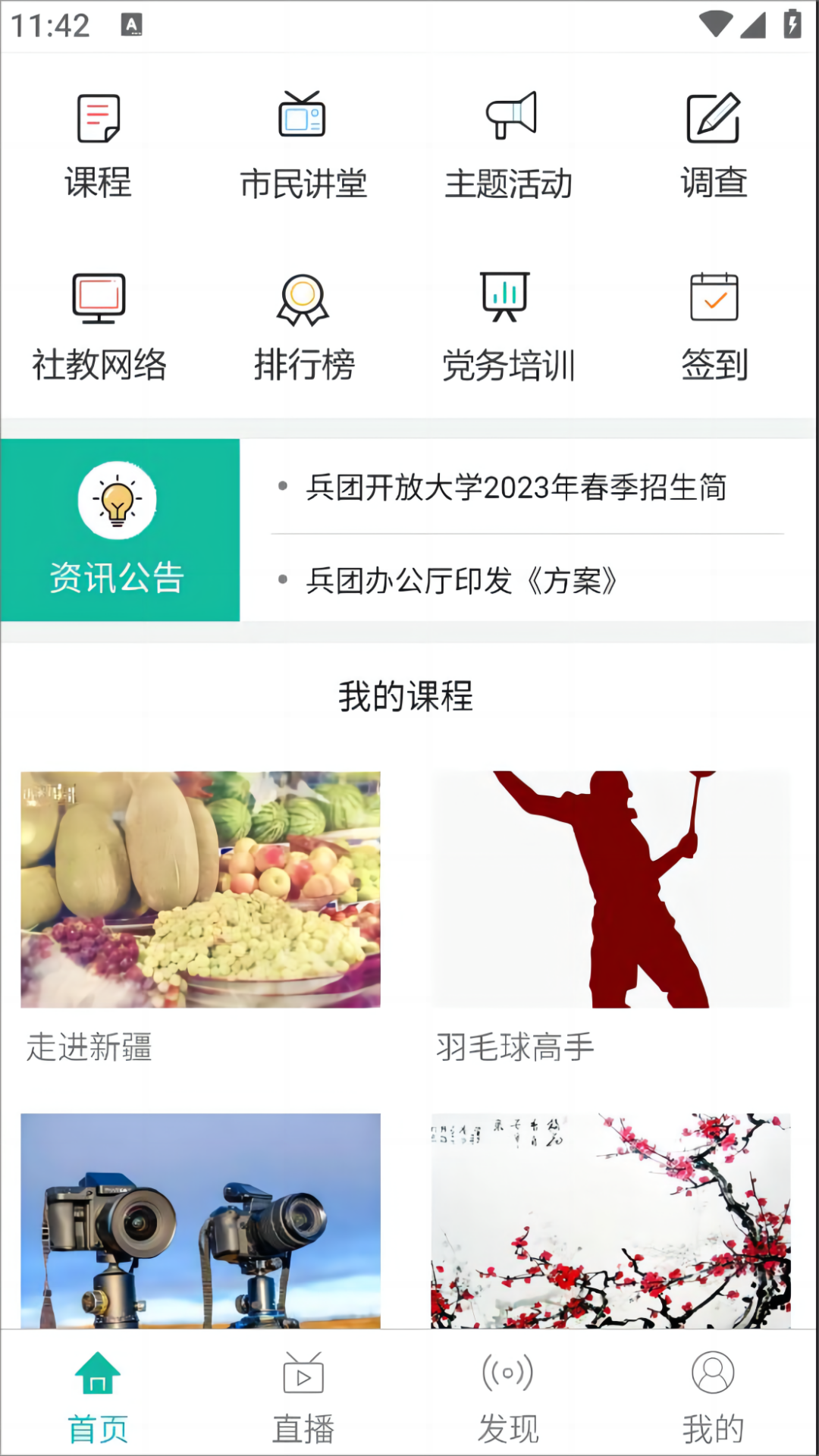
Task: Open the 走进新疆 course thumbnail
Action: click(x=202, y=889)
